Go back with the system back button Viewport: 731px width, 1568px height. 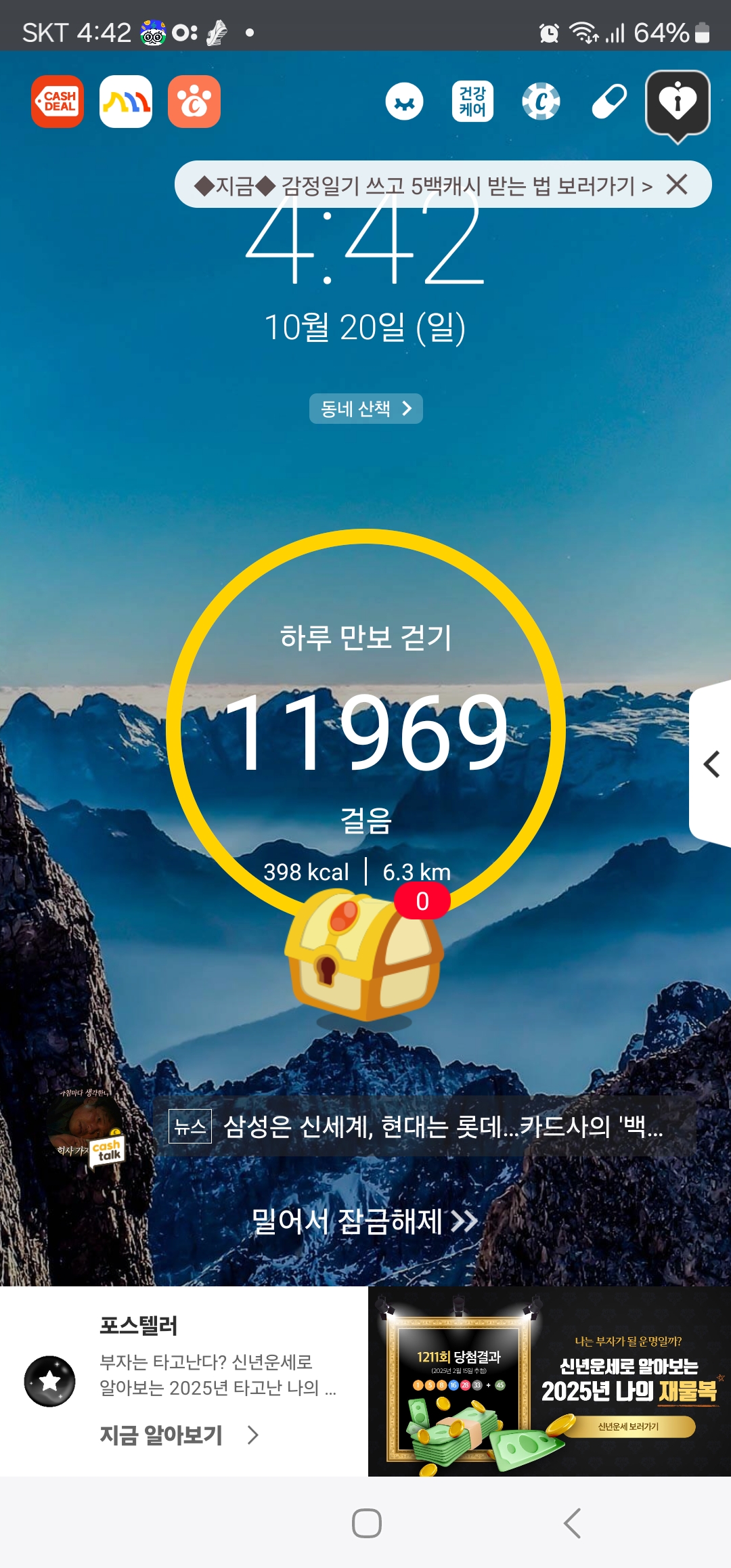573,1523
